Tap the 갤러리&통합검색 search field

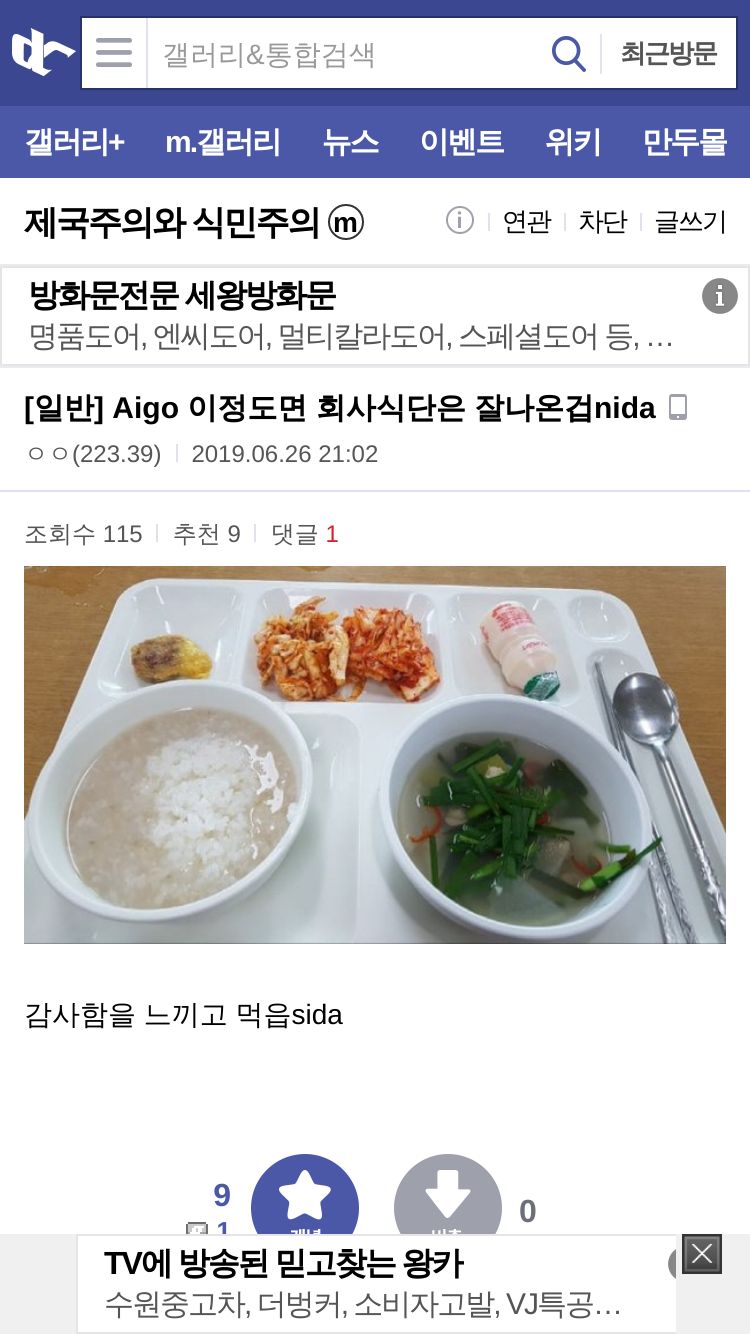pos(345,53)
